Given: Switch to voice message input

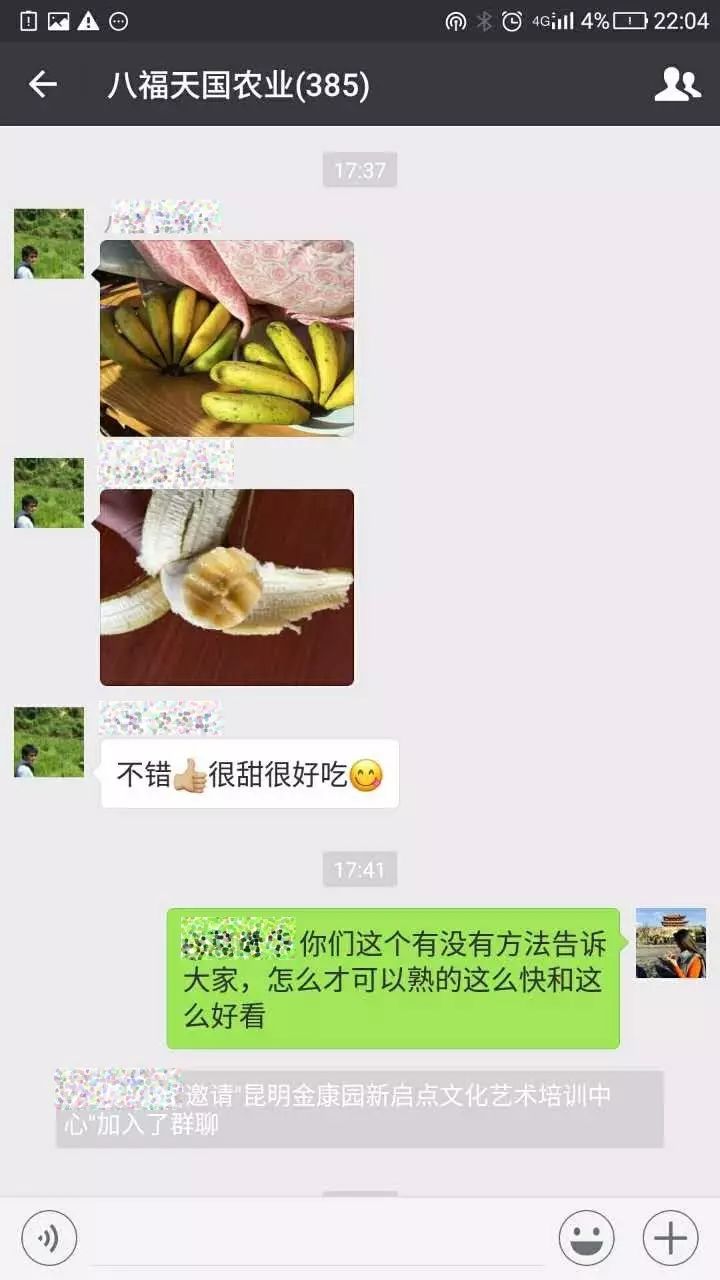Looking at the screenshot, I should 49,1238.
